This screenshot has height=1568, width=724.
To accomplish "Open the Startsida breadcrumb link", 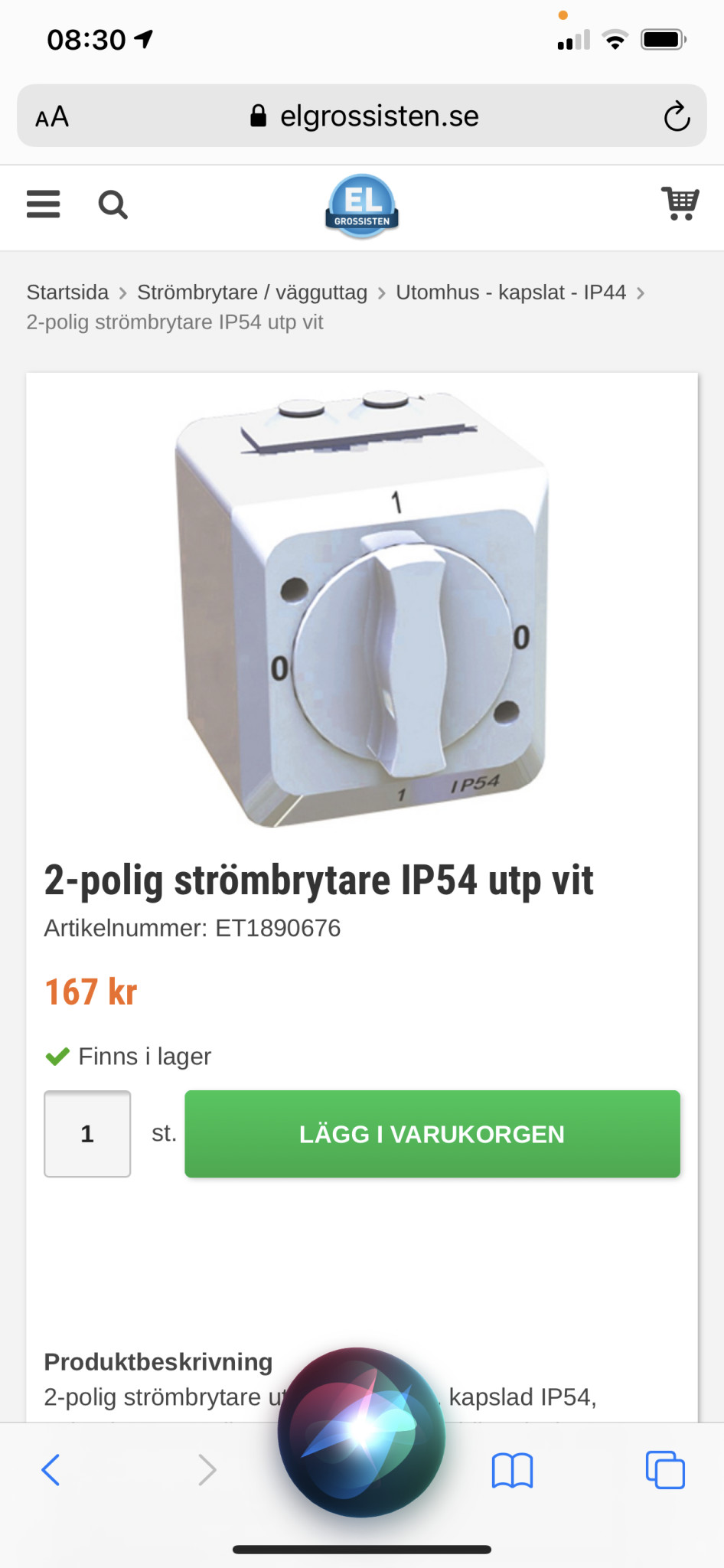I will (x=67, y=292).
